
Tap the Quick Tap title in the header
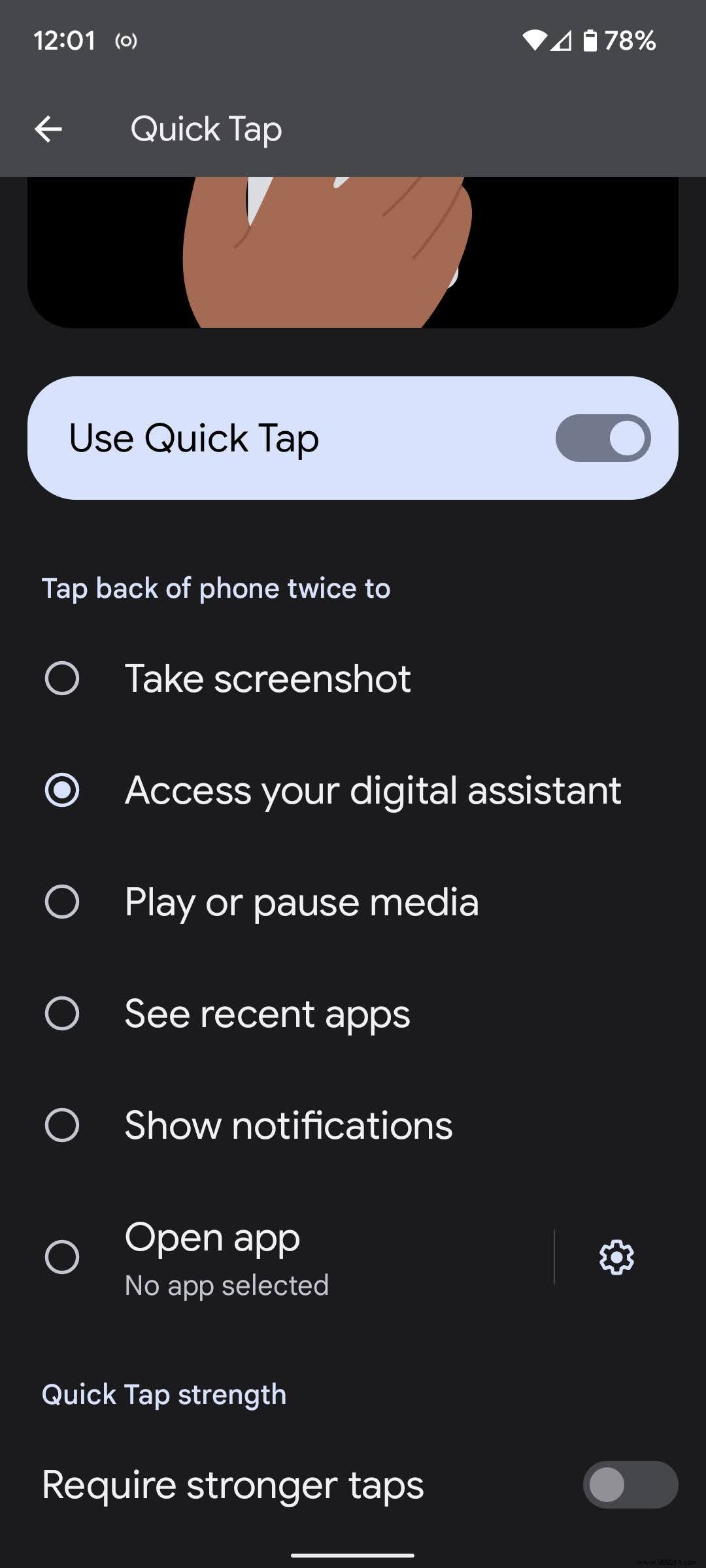205,129
